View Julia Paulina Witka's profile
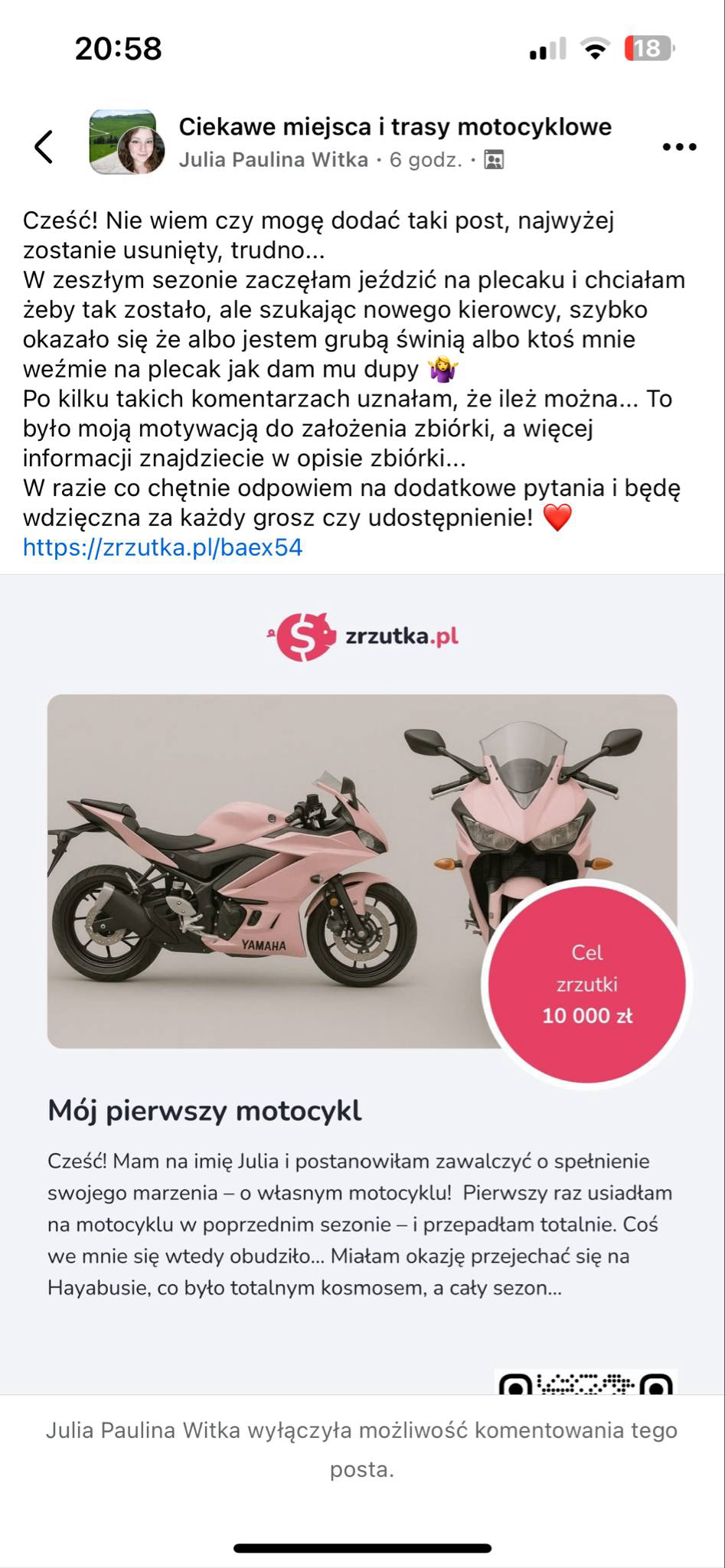This screenshot has width=725, height=1568. pos(273,160)
